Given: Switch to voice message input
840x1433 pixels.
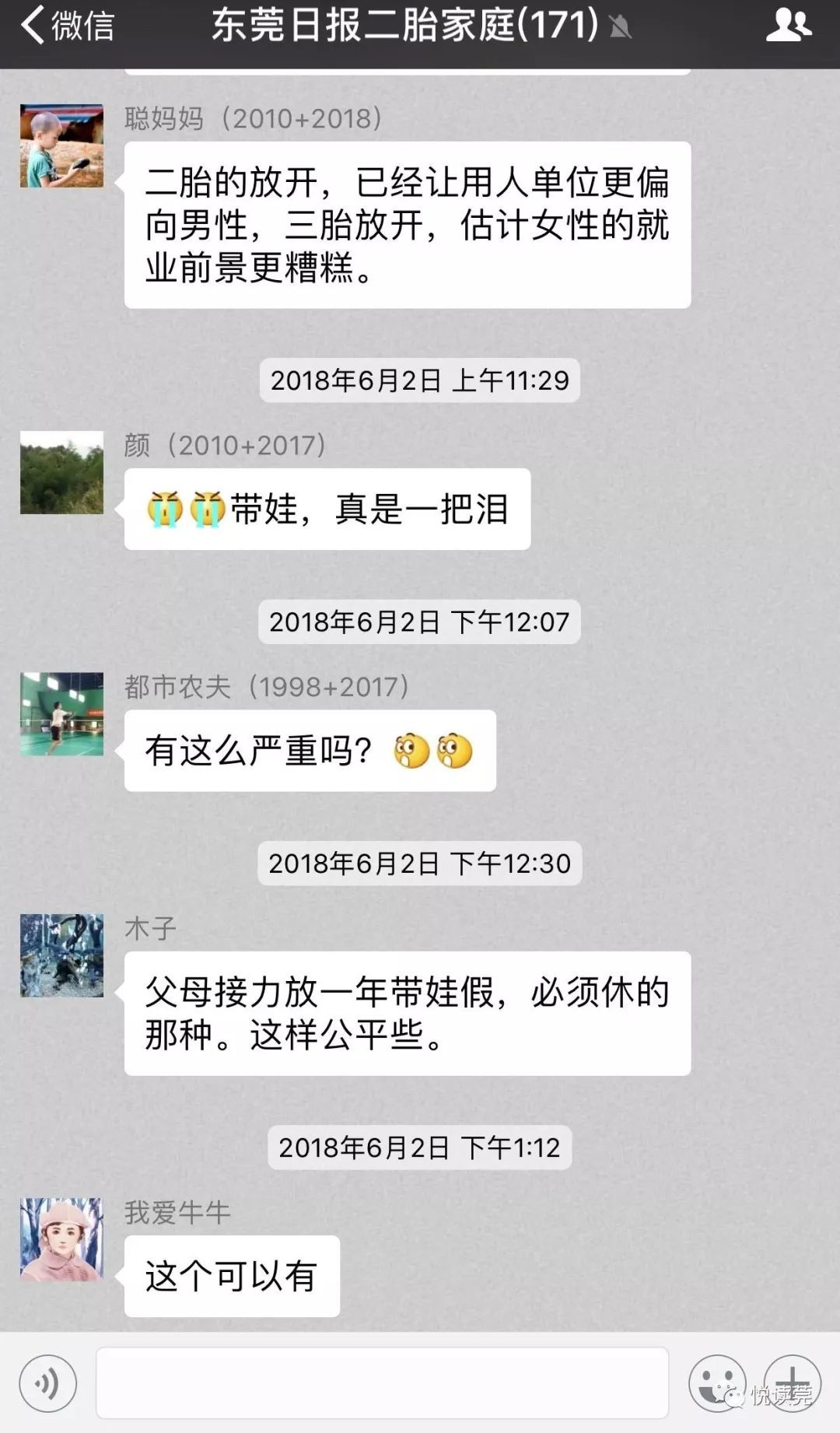Looking at the screenshot, I should 47,1384.
